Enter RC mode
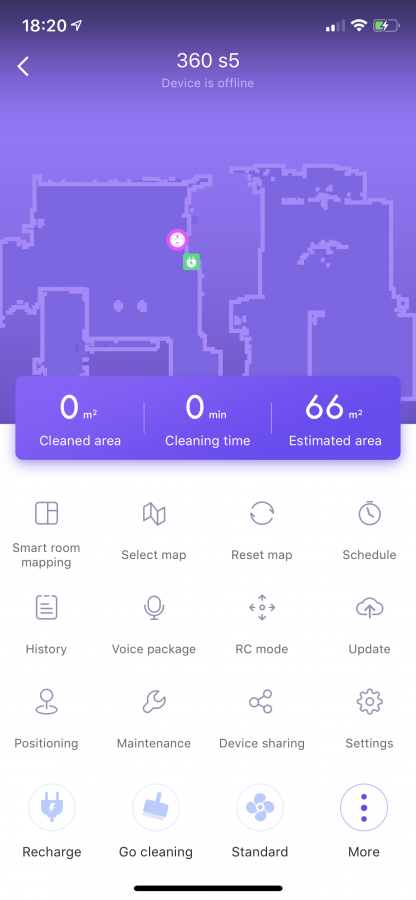 (262, 625)
